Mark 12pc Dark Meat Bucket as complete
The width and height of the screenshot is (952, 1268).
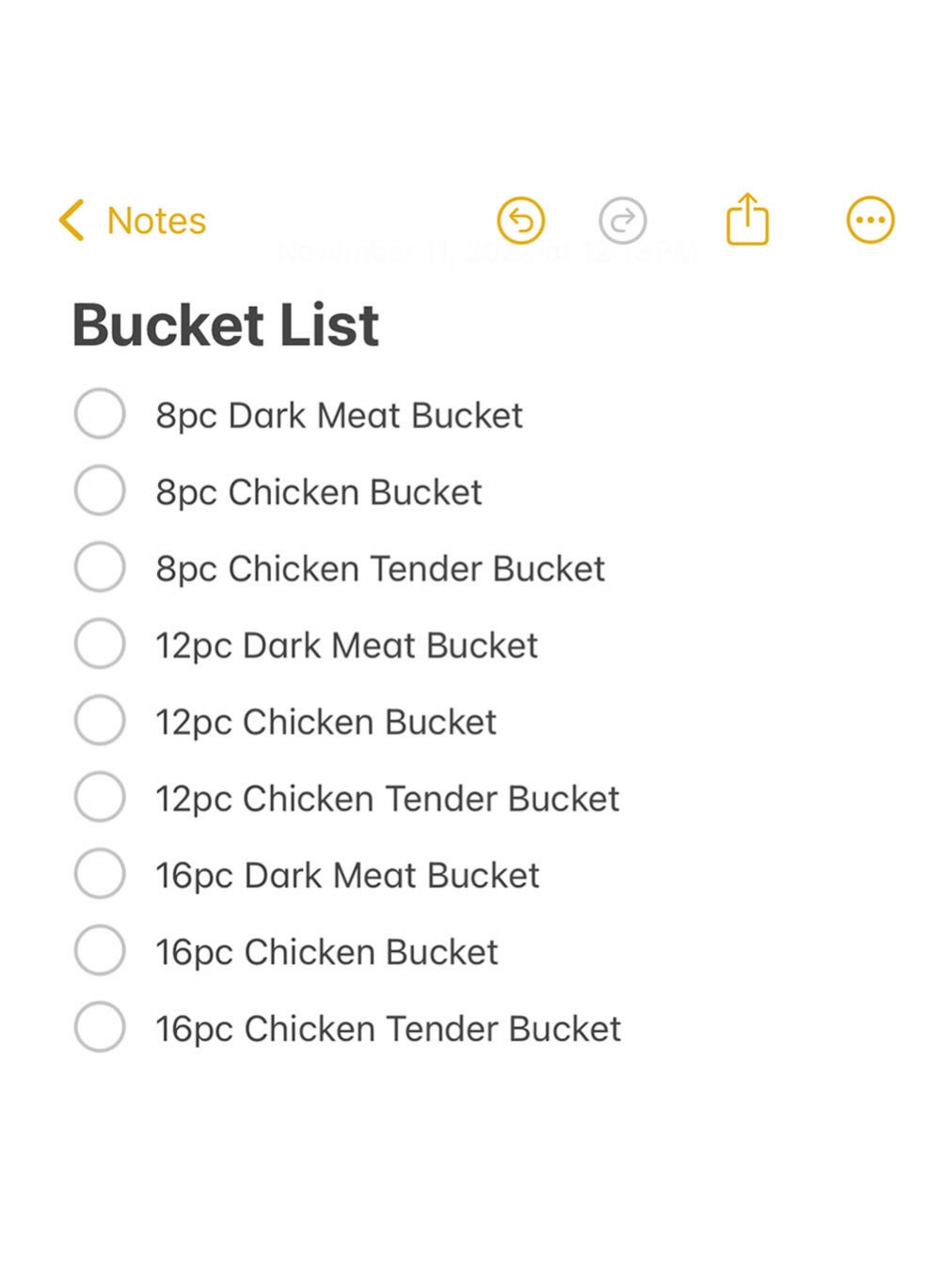coord(100,643)
